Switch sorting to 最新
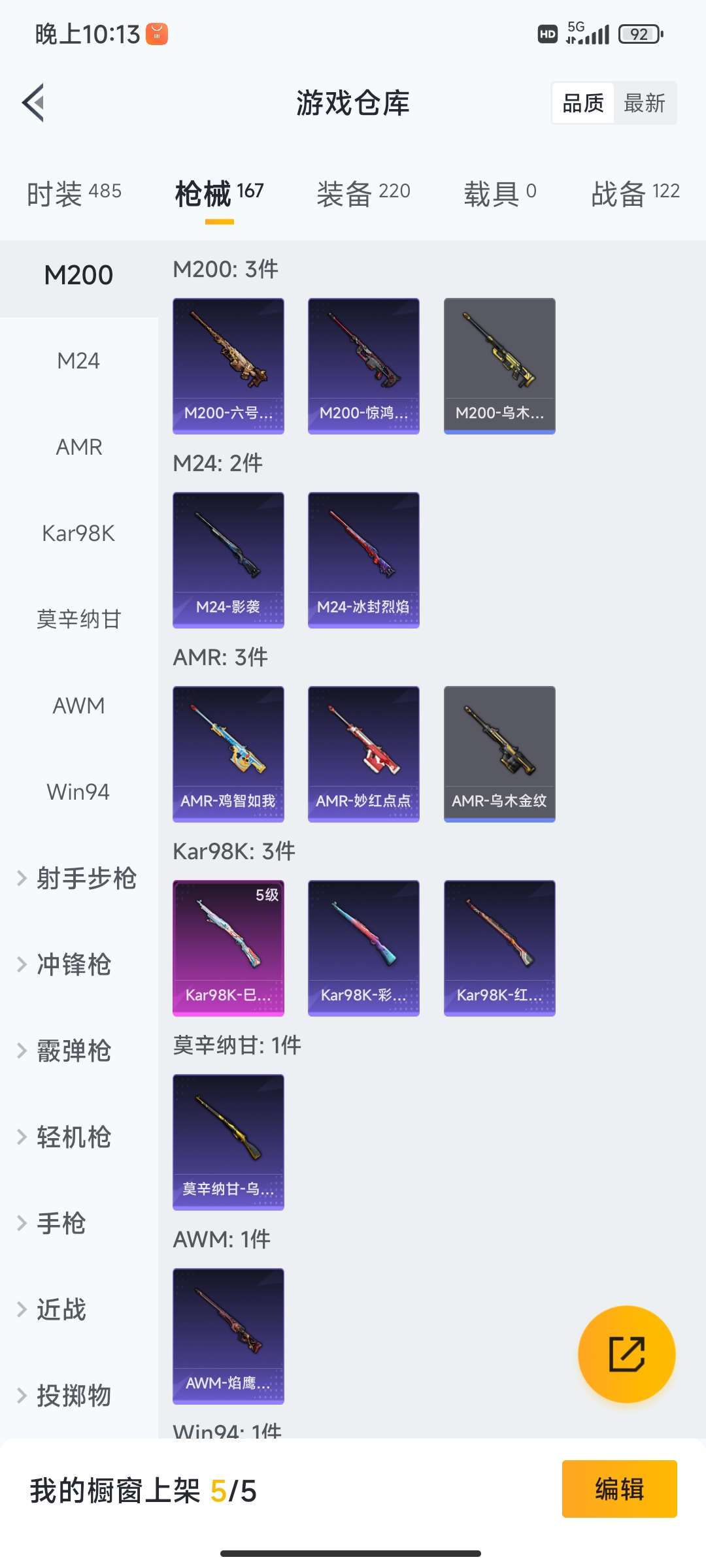The width and height of the screenshot is (706, 1568). tap(644, 103)
